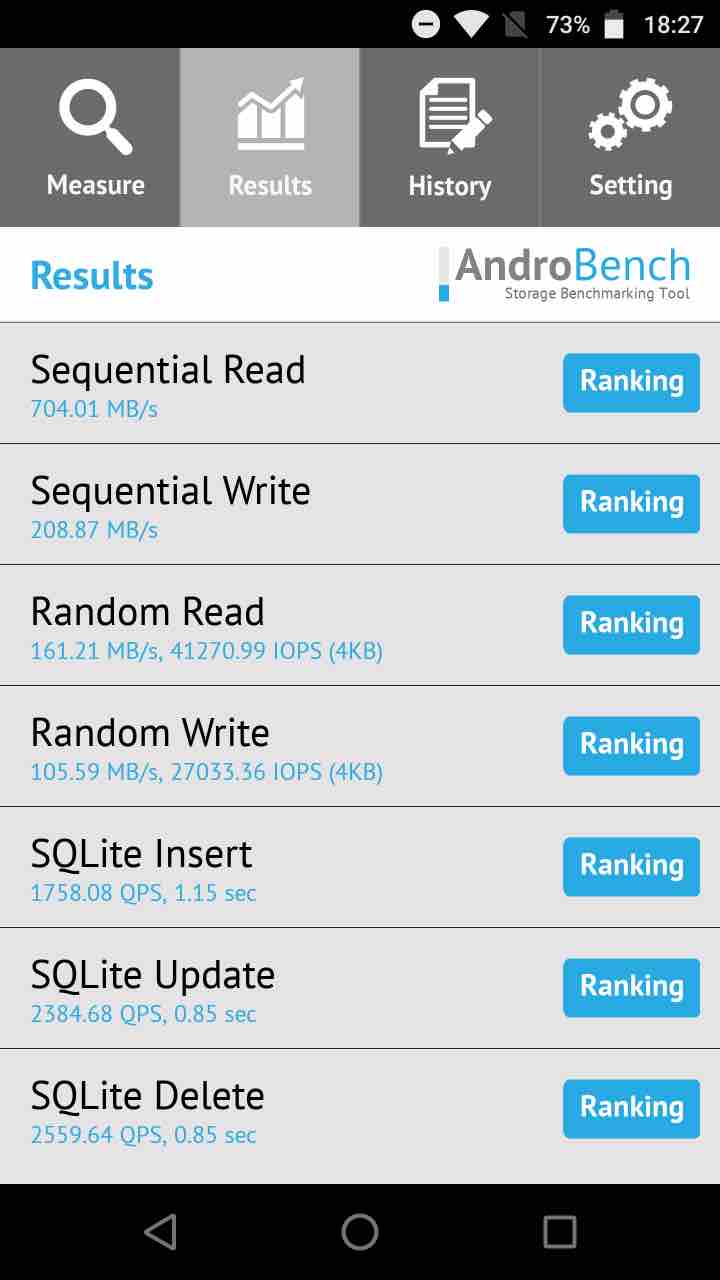Go back using the system back button

[160, 1232]
